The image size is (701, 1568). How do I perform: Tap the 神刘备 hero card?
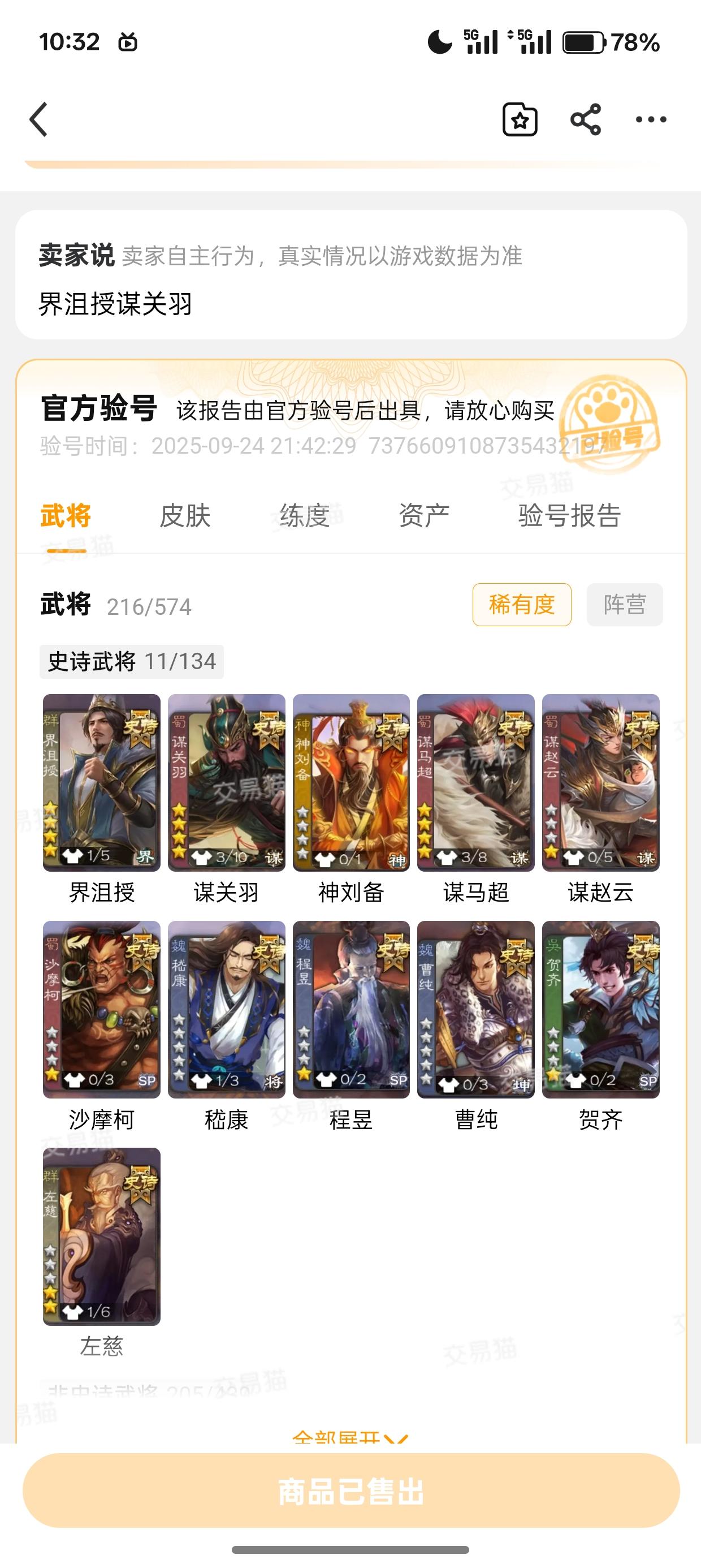click(x=351, y=783)
